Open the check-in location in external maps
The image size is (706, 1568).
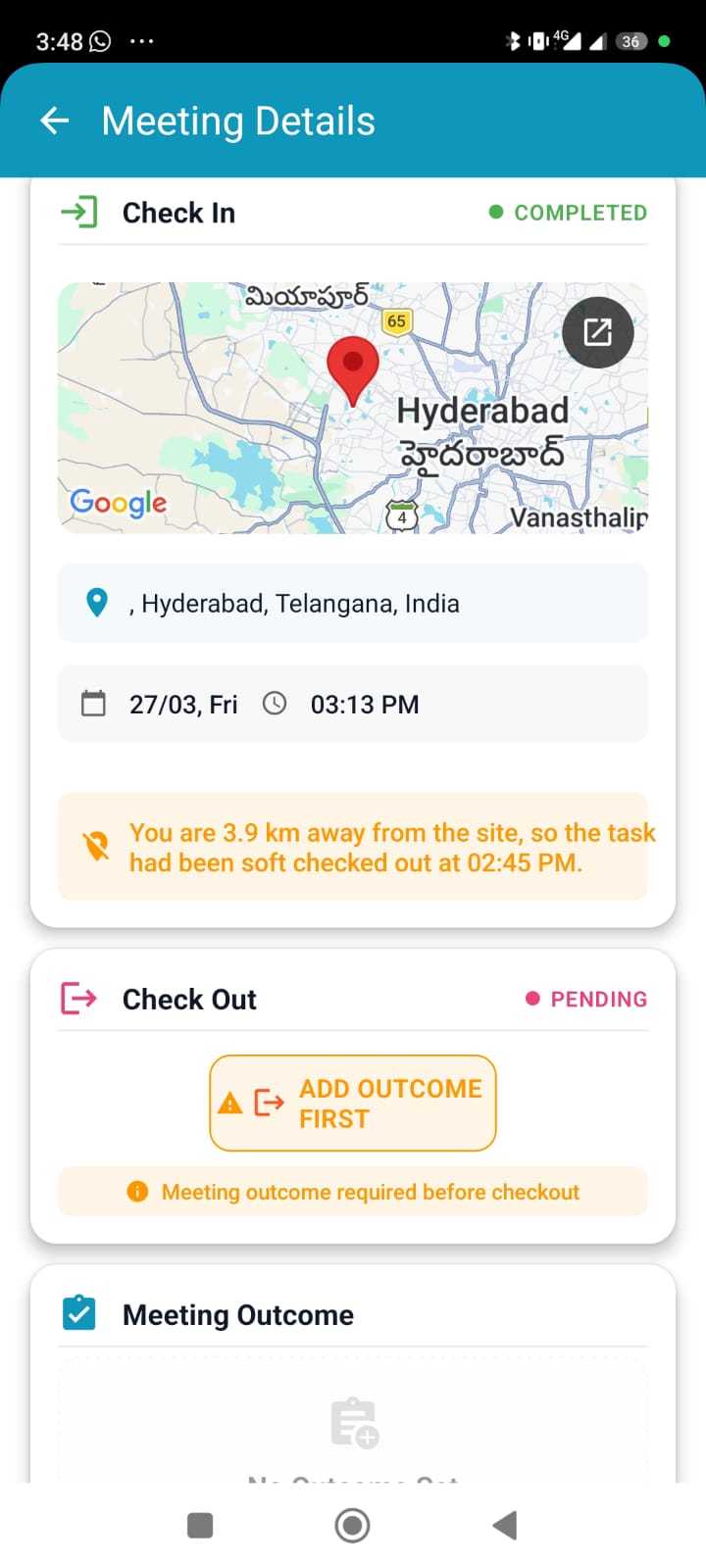pos(597,332)
